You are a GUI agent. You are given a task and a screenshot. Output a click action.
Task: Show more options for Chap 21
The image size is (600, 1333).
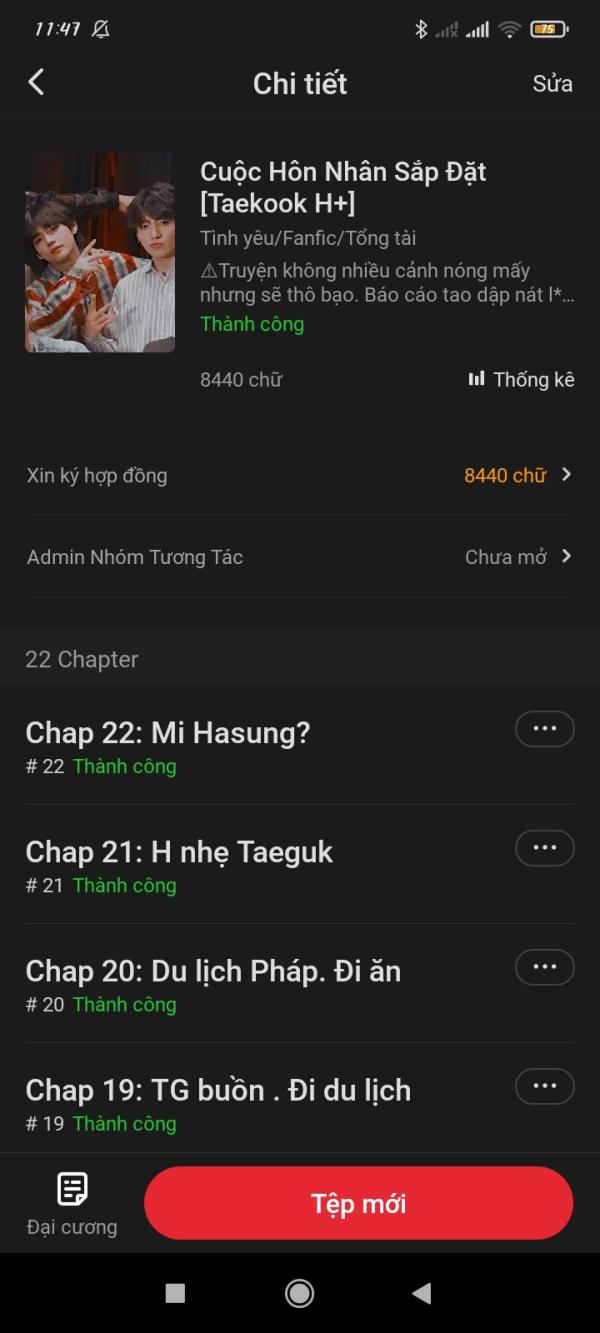coord(544,848)
